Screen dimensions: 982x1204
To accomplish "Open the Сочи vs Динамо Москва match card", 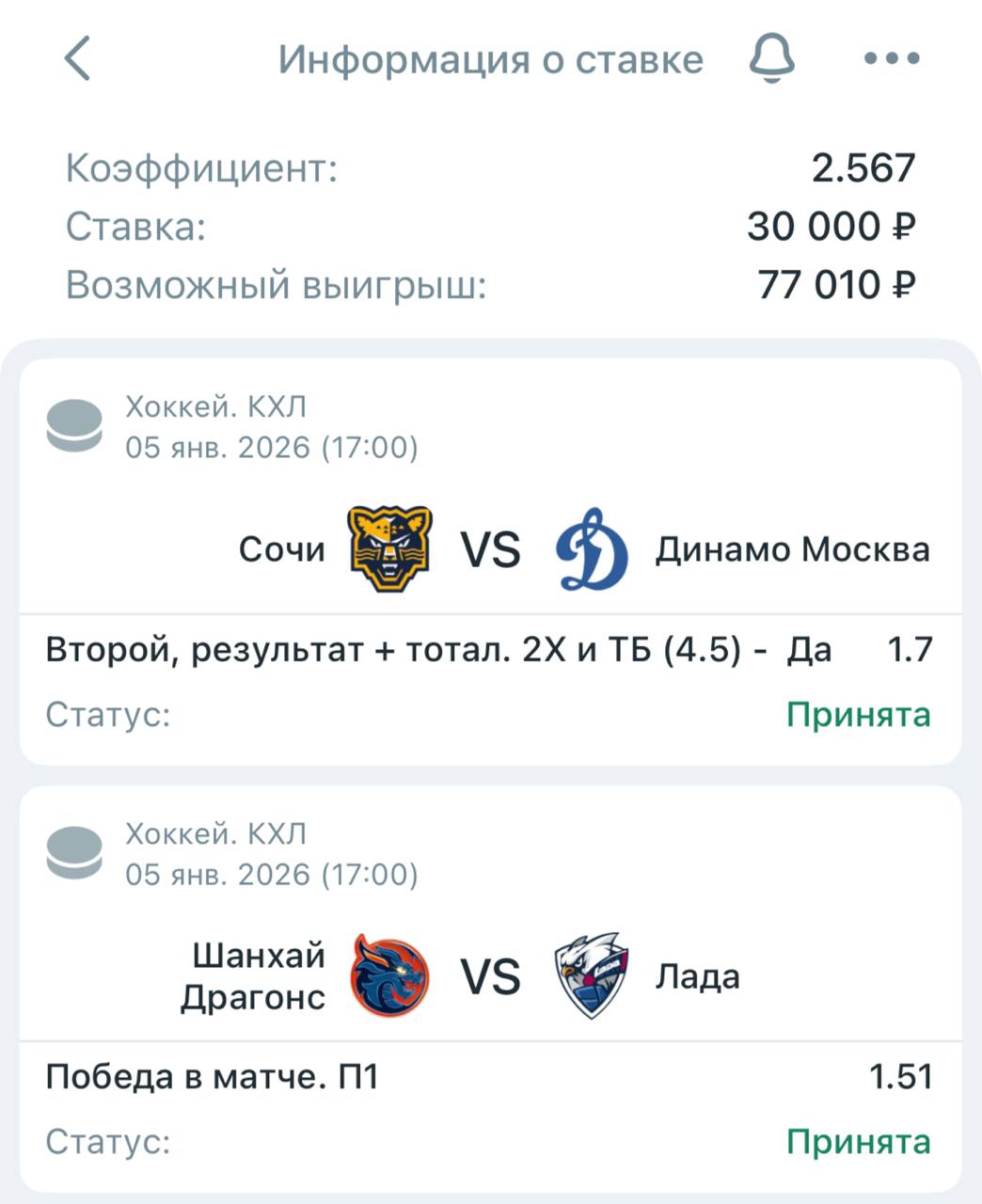I will pyautogui.click(x=490, y=550).
